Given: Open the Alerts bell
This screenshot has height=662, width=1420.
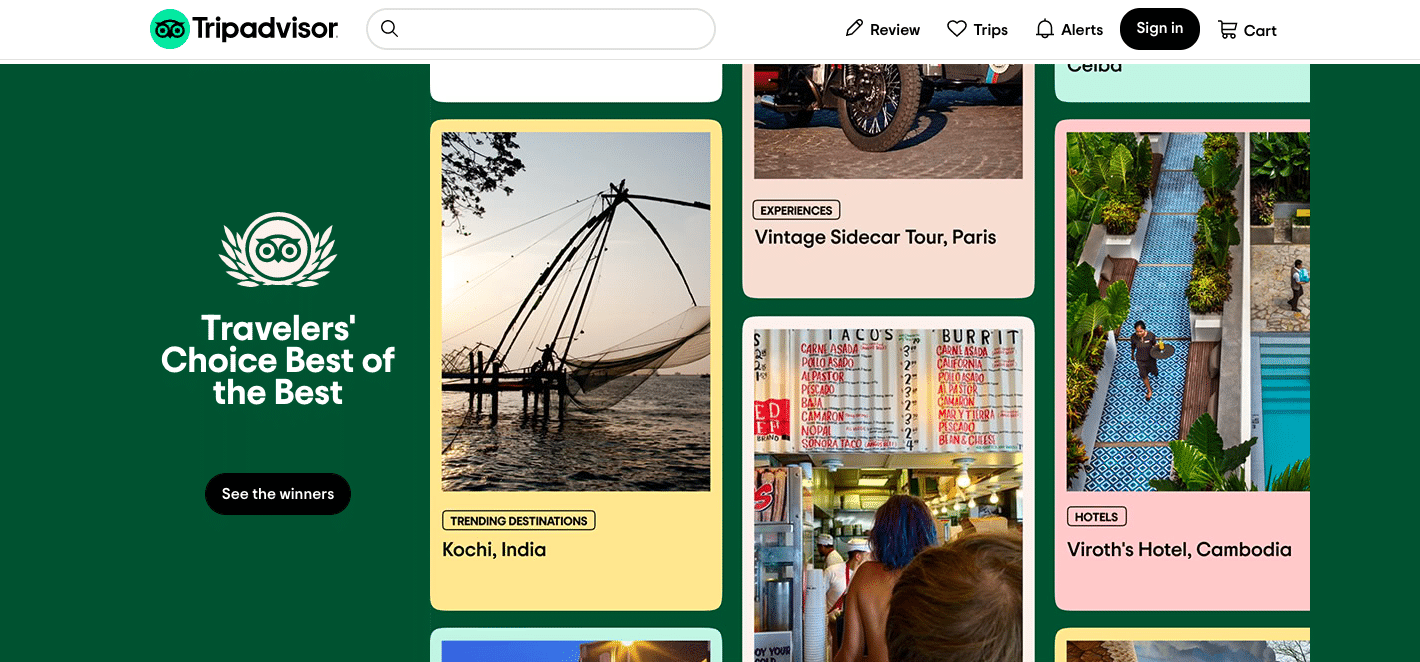Looking at the screenshot, I should tap(1069, 30).
